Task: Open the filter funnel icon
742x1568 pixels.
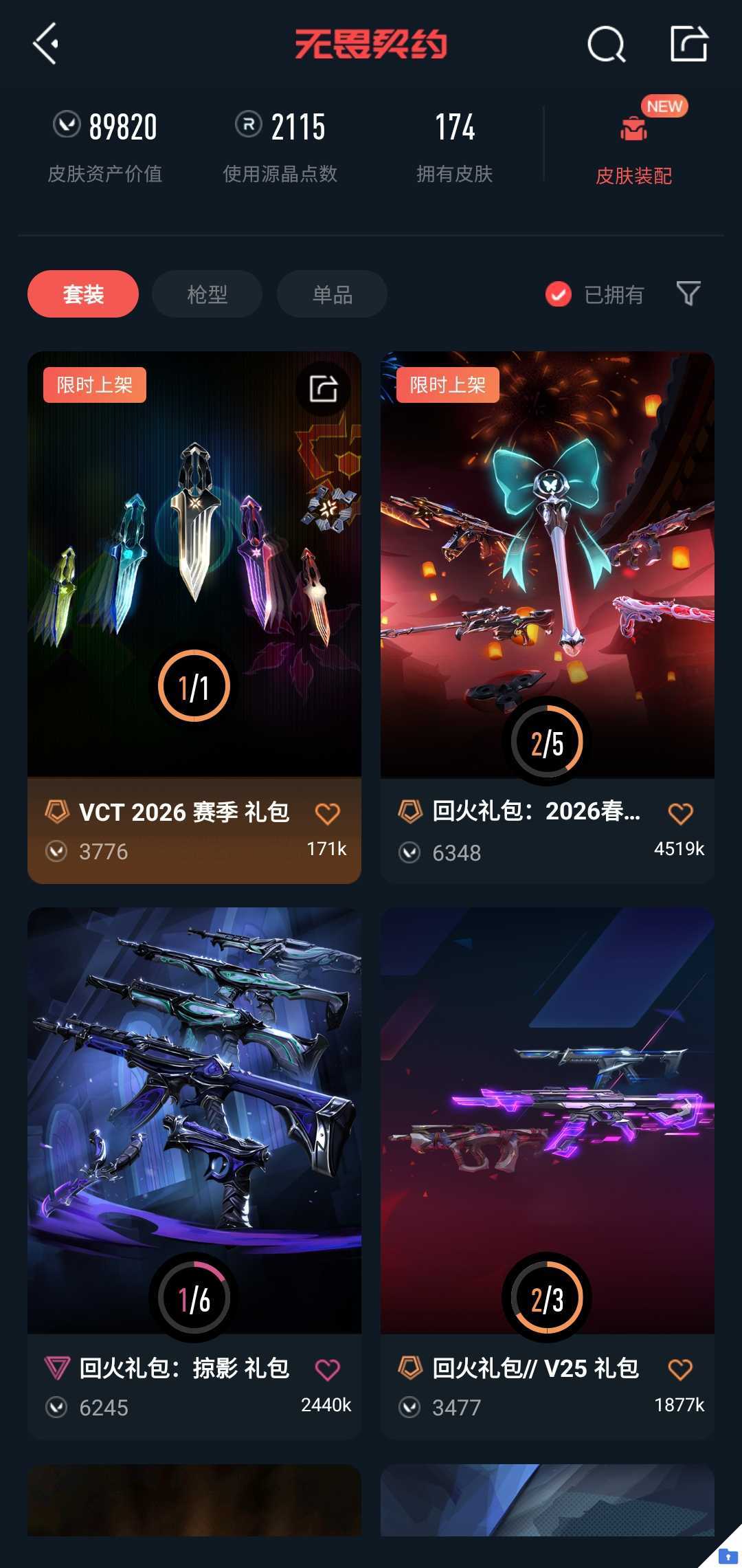Action: [688, 294]
